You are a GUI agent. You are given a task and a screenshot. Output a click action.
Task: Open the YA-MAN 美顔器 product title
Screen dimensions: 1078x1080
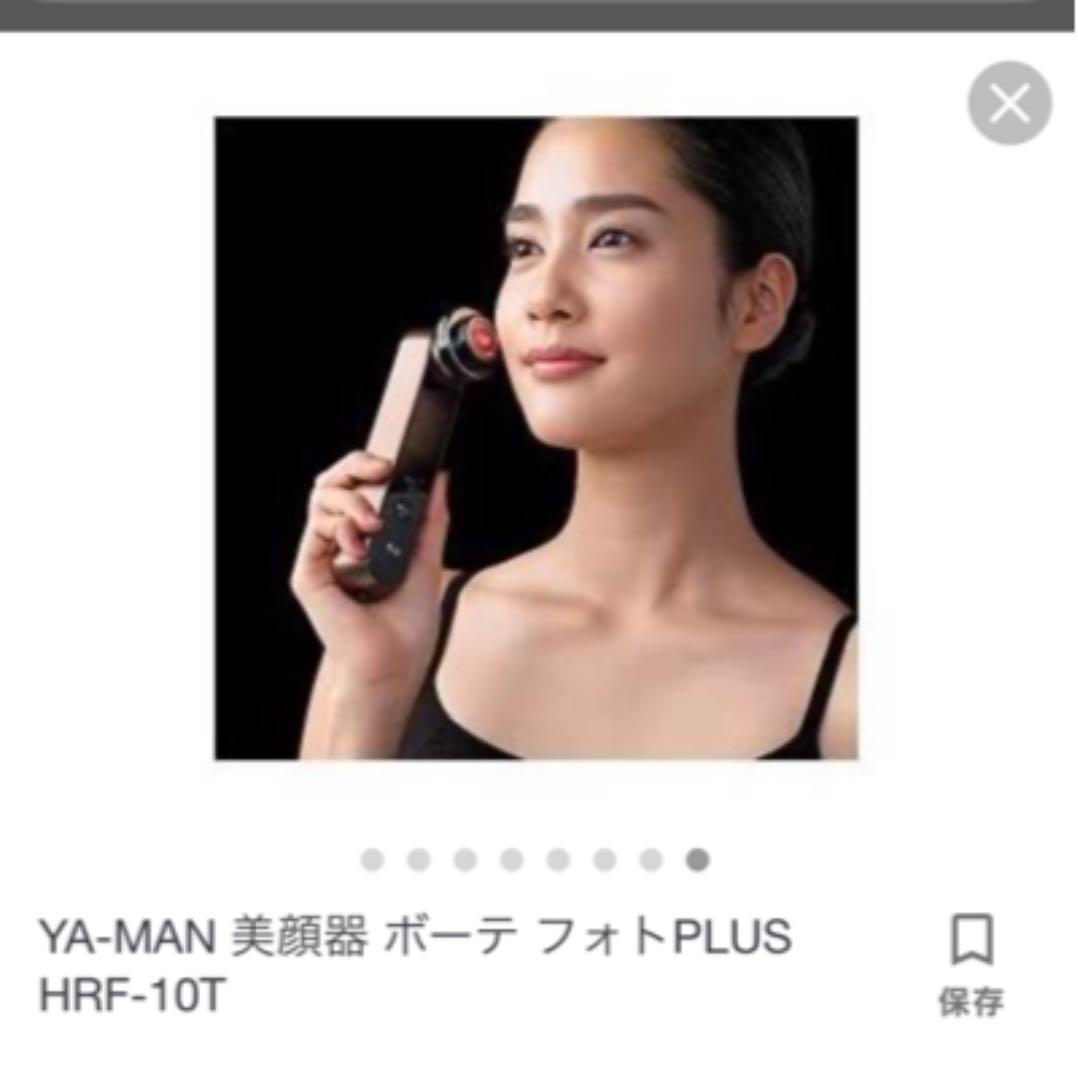(x=415, y=938)
